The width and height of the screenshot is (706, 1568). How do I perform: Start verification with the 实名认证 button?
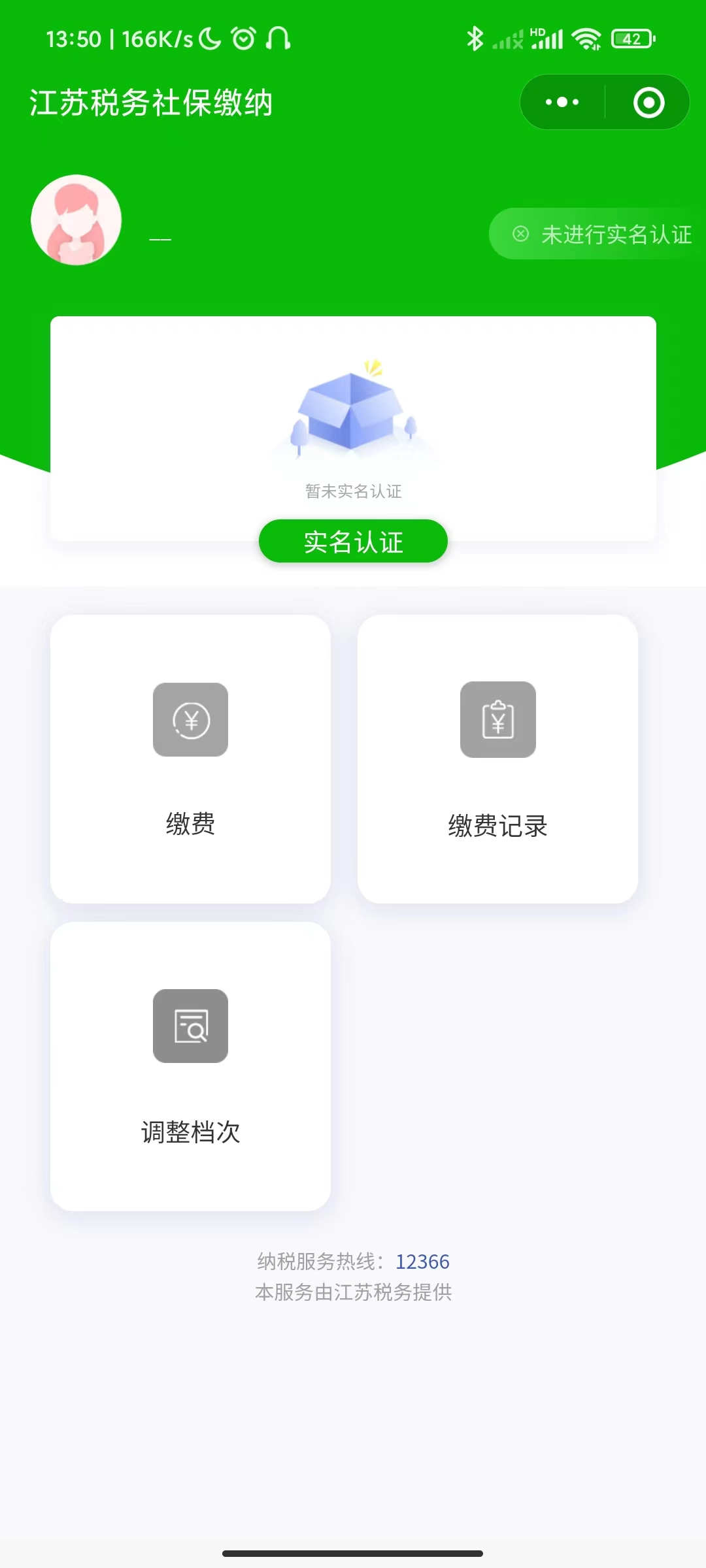coord(353,542)
